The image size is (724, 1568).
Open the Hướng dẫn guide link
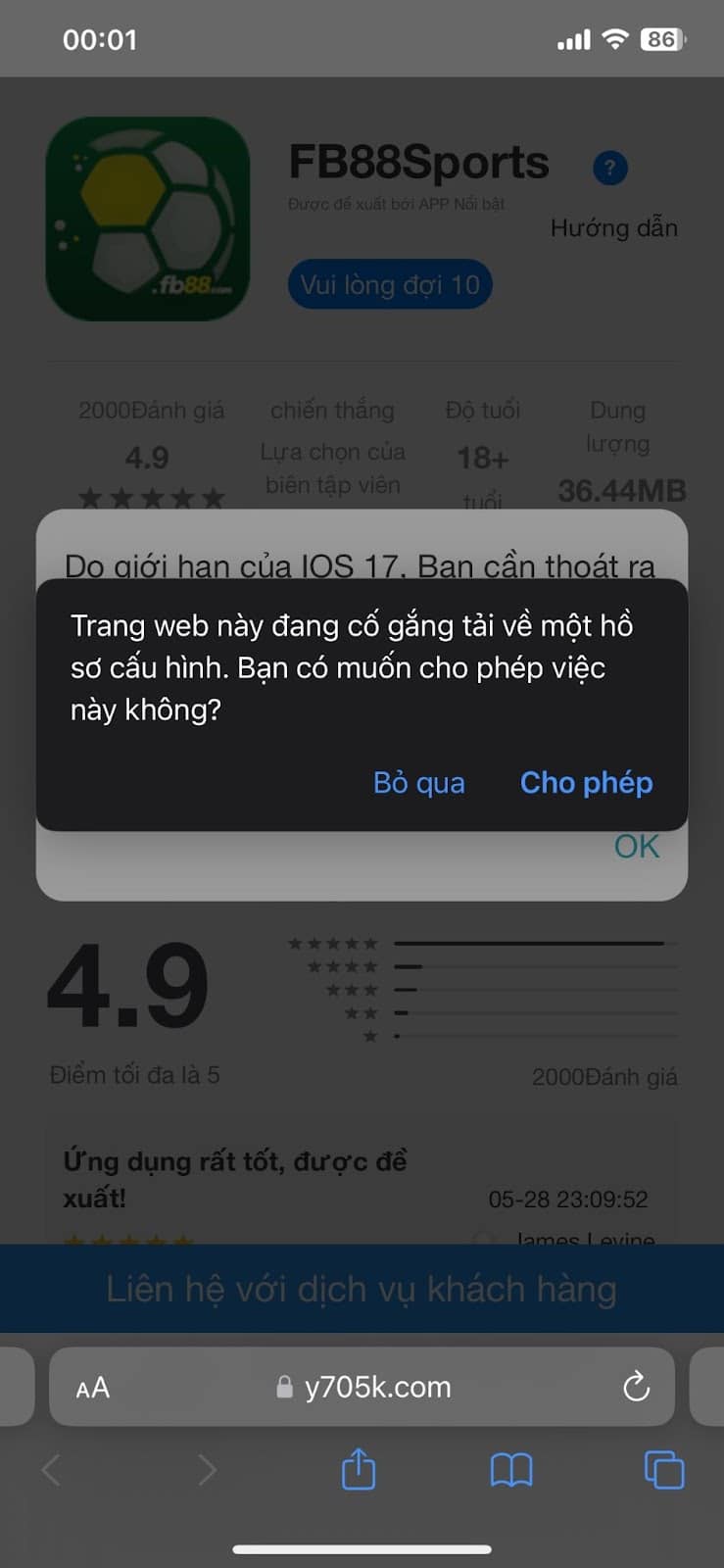(613, 228)
